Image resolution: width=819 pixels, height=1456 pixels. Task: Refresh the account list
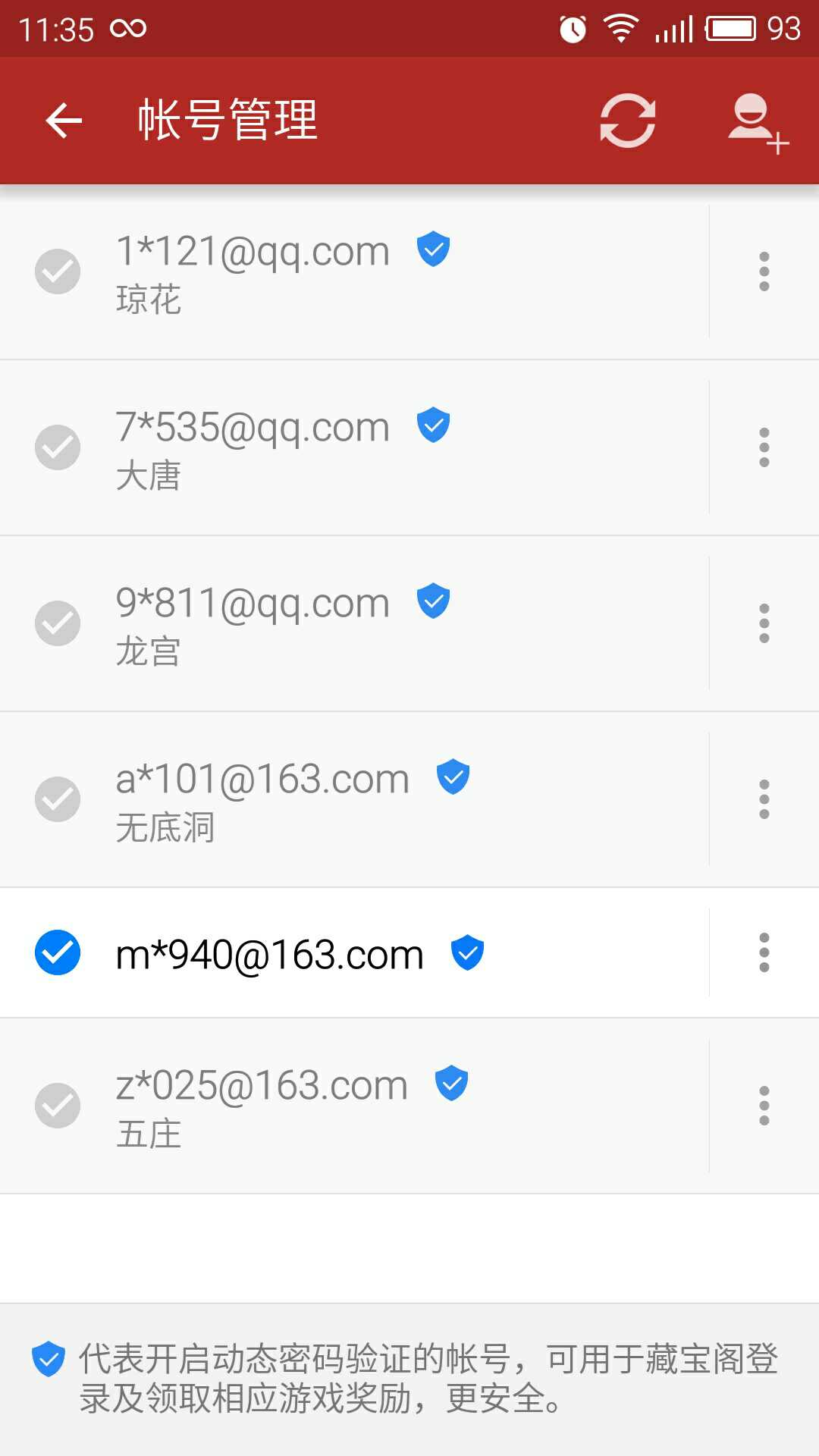click(x=627, y=121)
